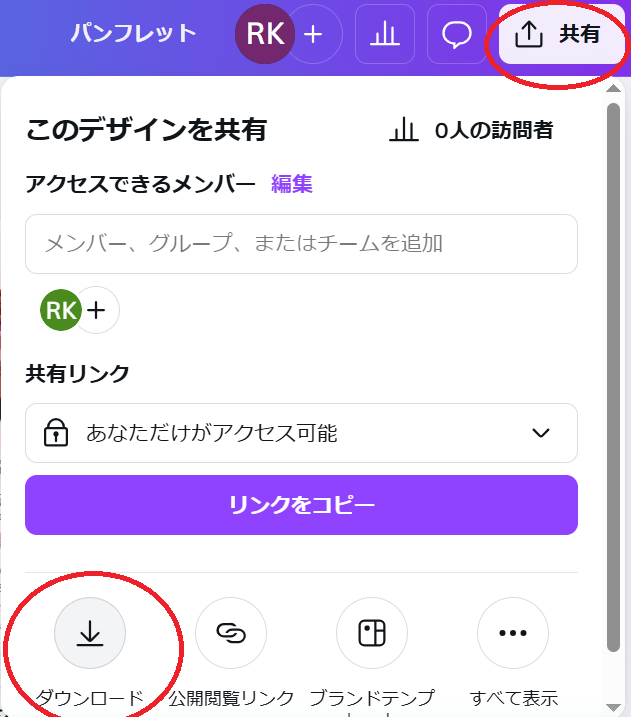The image size is (631, 717).
Task: Select ダウンロード to download the design
Action: point(89,633)
